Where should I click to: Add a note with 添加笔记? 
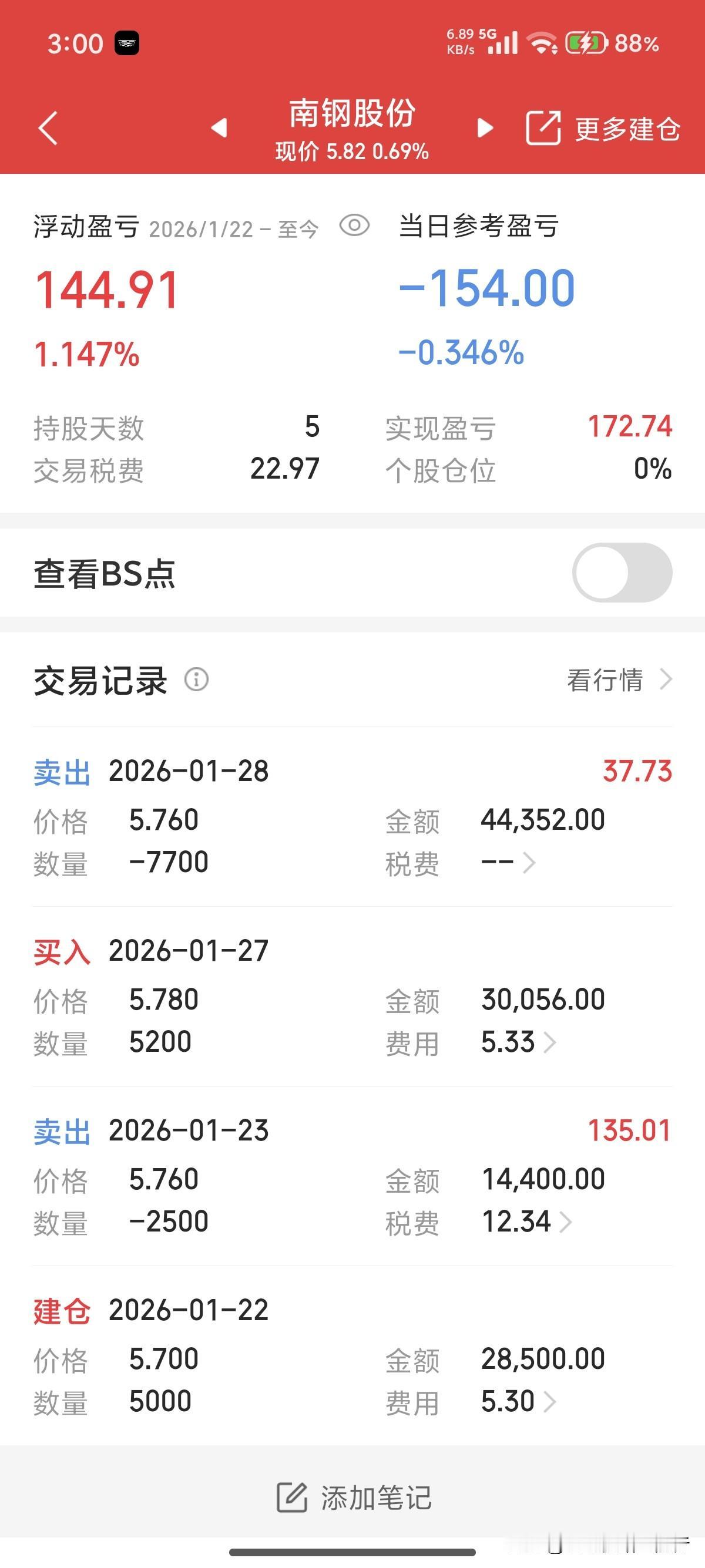click(354, 1498)
